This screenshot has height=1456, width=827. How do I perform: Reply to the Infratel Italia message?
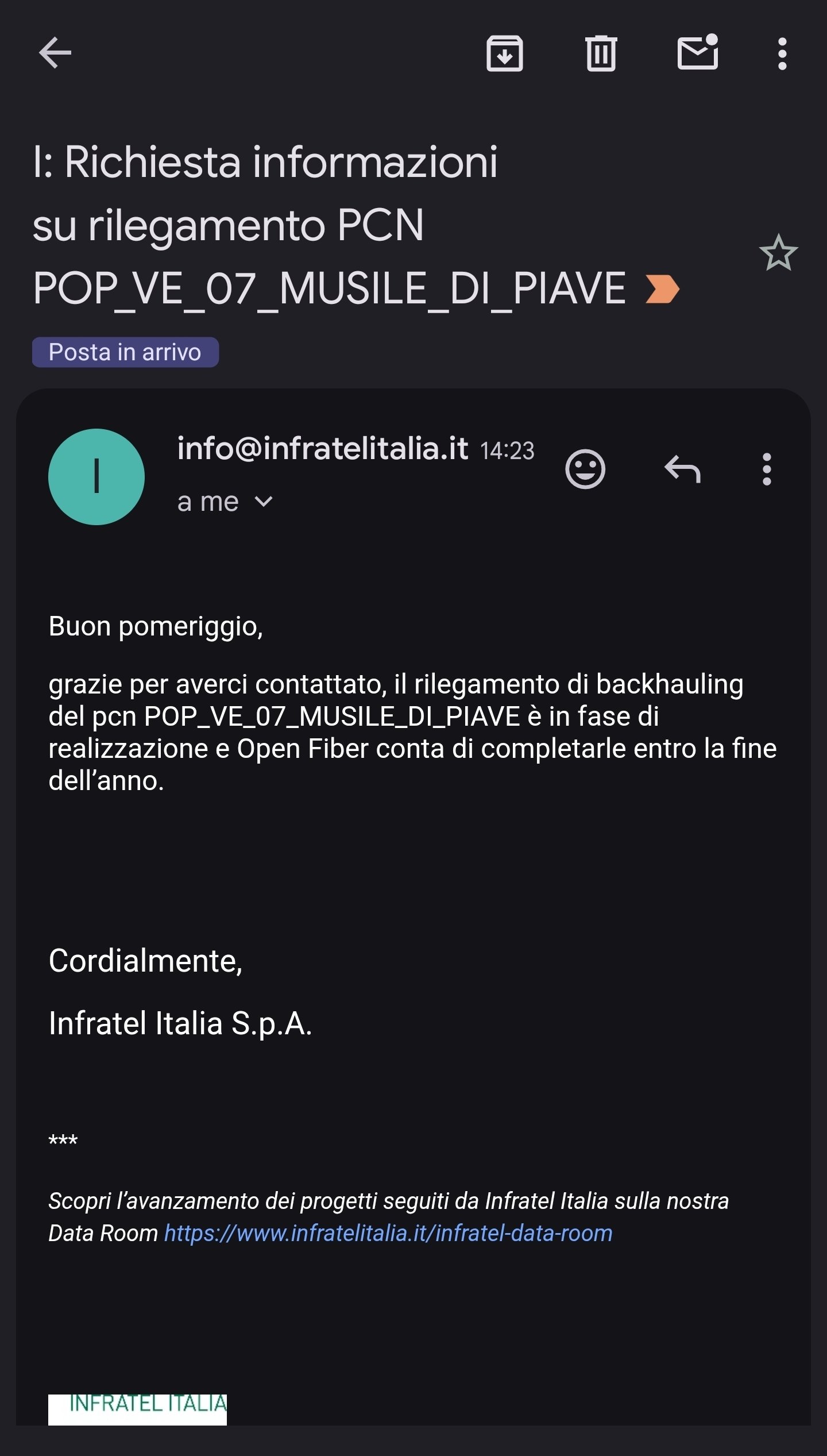682,469
